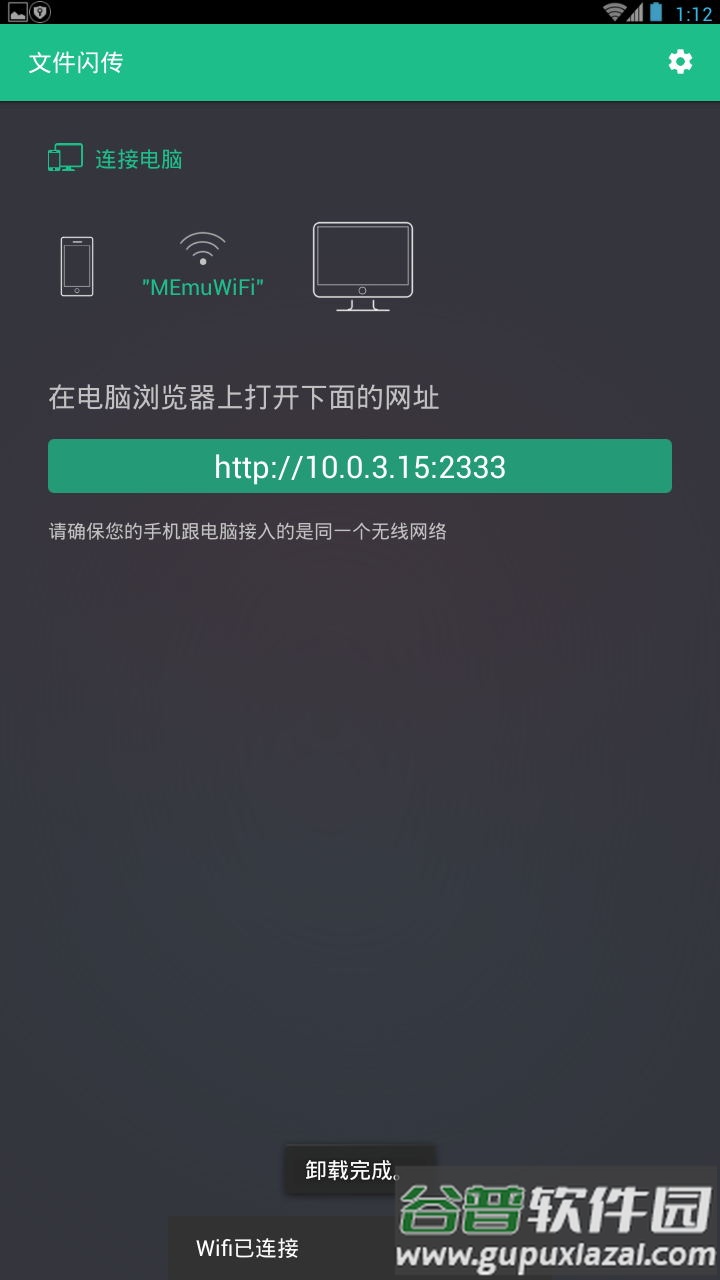
Task: Click the 连接电脑 connect-computer icon
Action: point(64,158)
